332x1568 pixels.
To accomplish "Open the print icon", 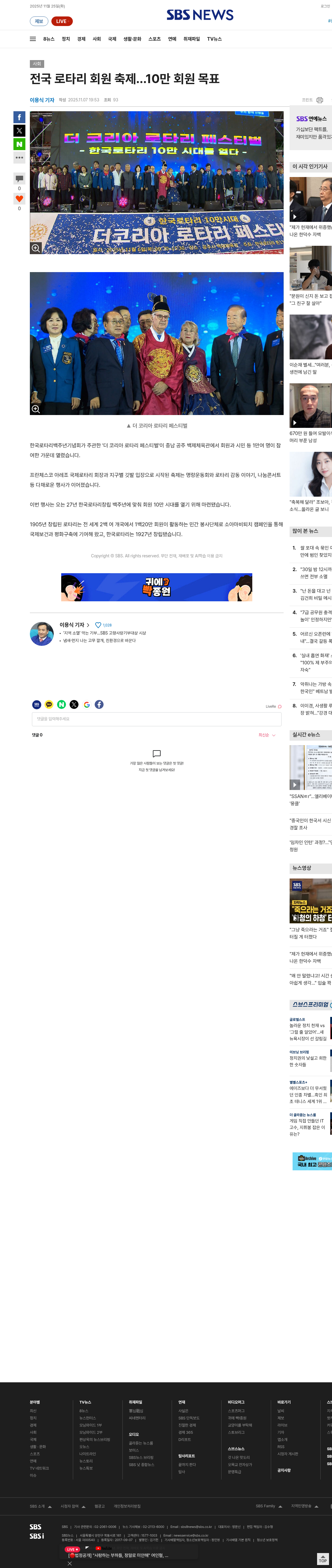I will click(x=320, y=100).
